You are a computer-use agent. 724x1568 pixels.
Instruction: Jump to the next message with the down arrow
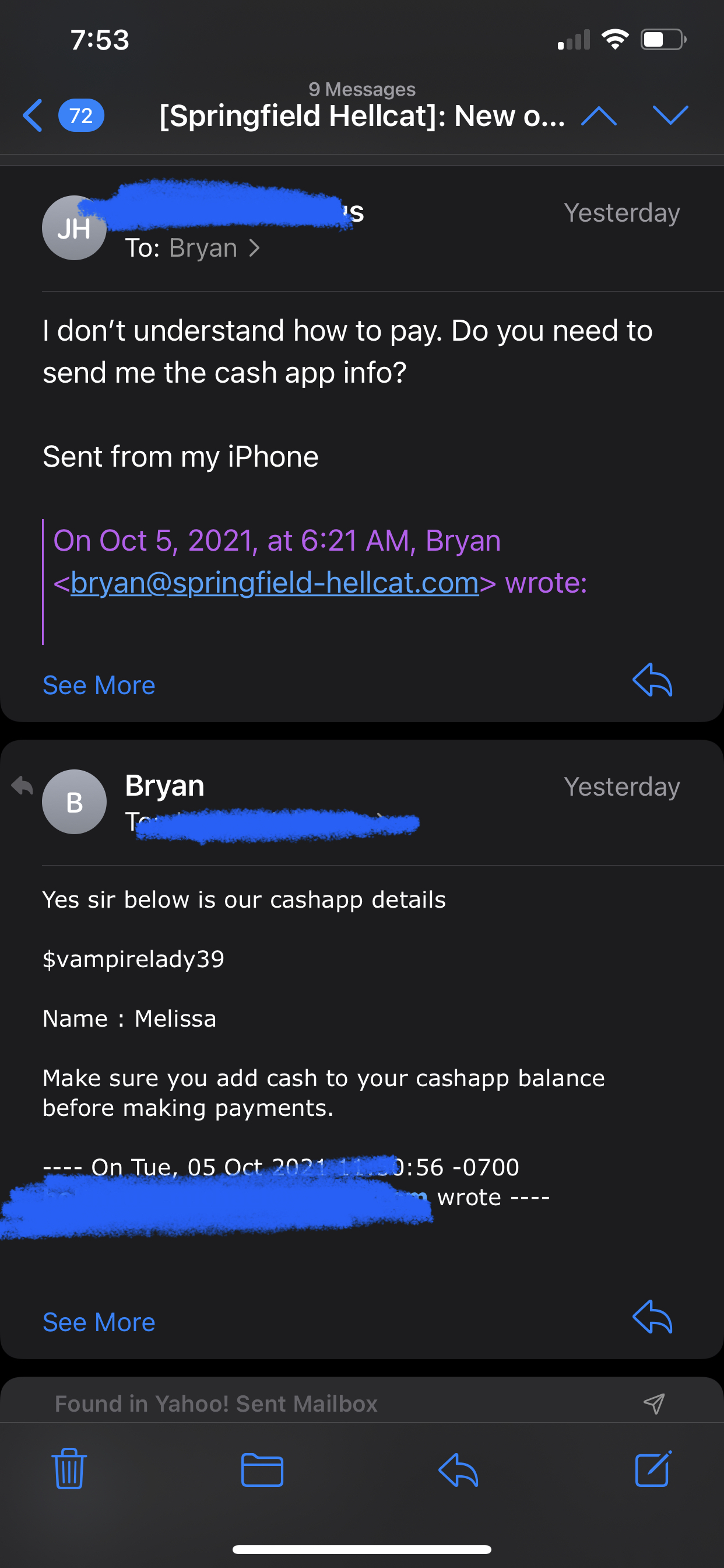click(670, 115)
